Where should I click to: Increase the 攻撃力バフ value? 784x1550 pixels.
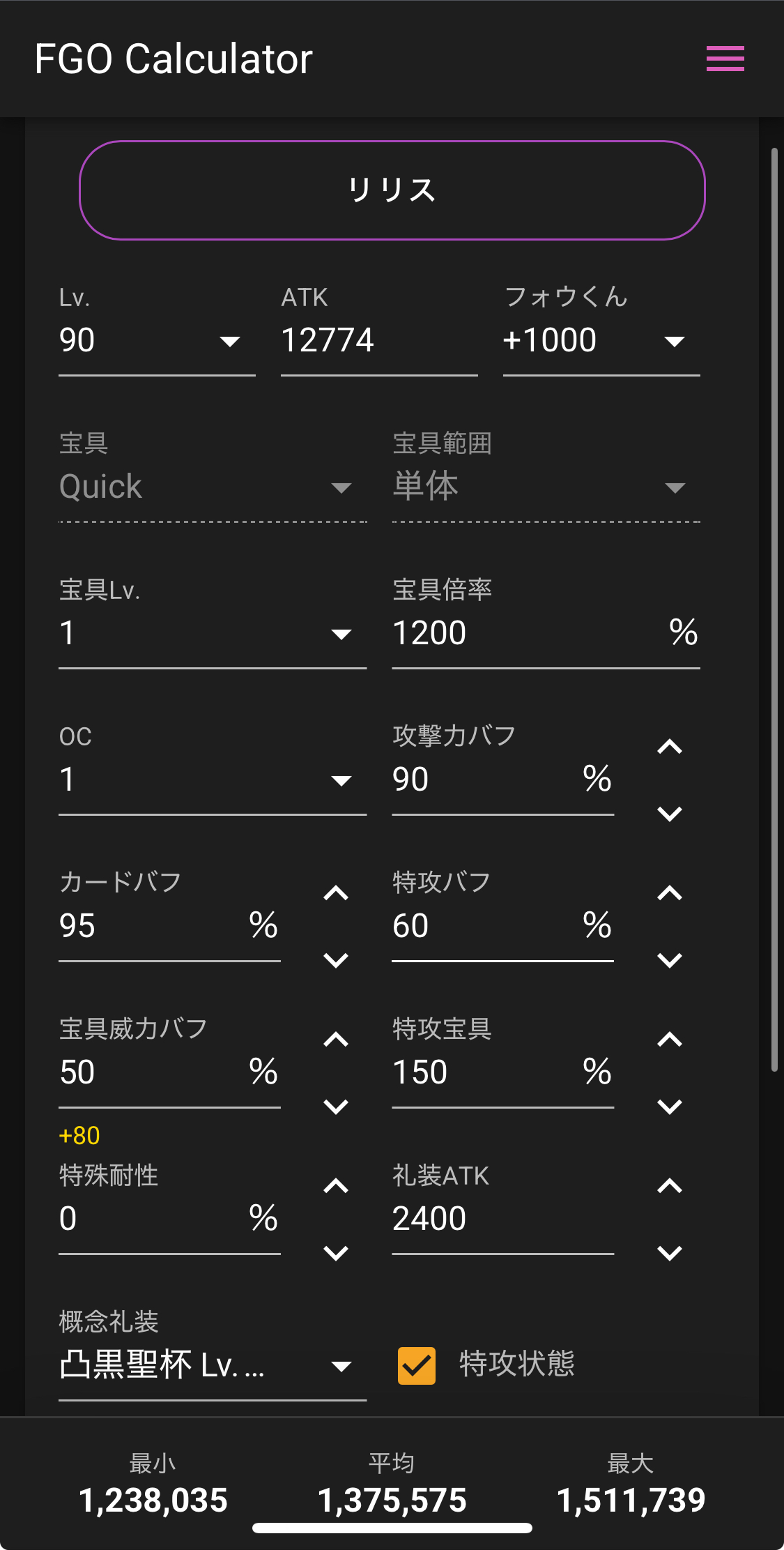tap(670, 747)
